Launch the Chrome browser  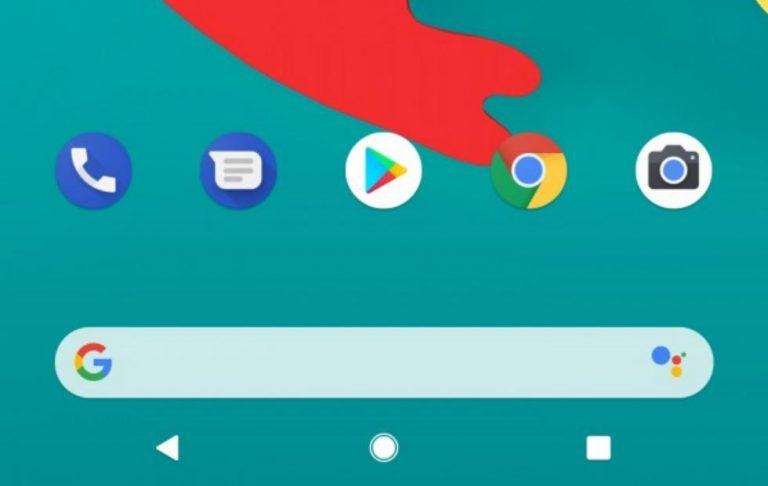coord(528,171)
